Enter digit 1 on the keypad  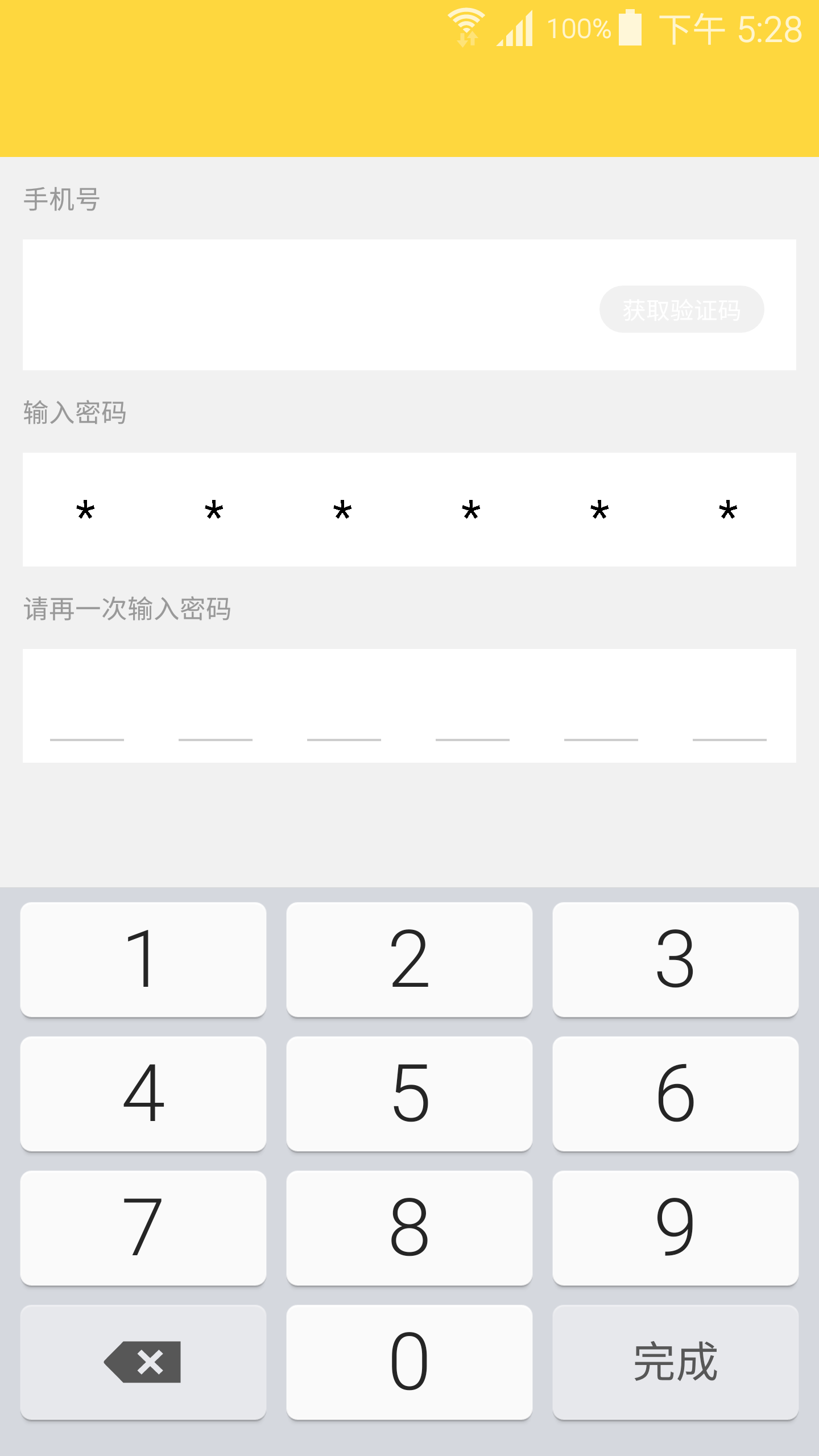pos(143,959)
